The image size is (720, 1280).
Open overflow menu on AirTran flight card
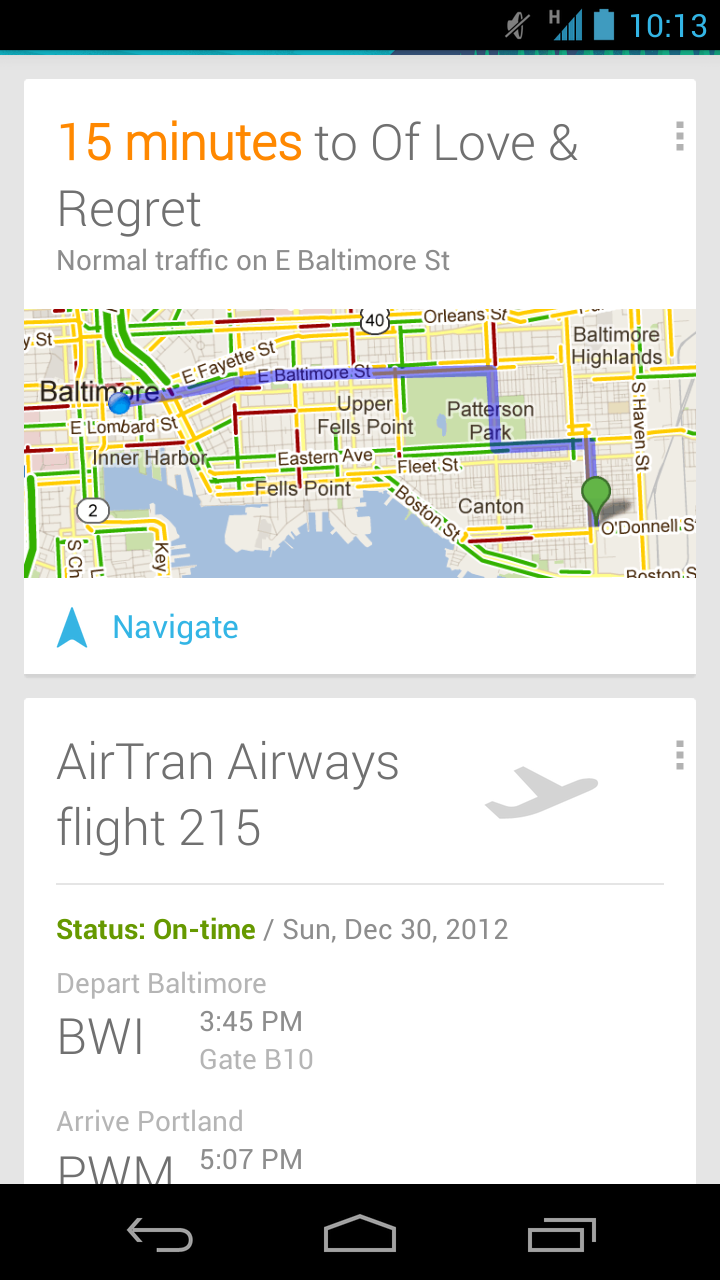click(x=680, y=755)
